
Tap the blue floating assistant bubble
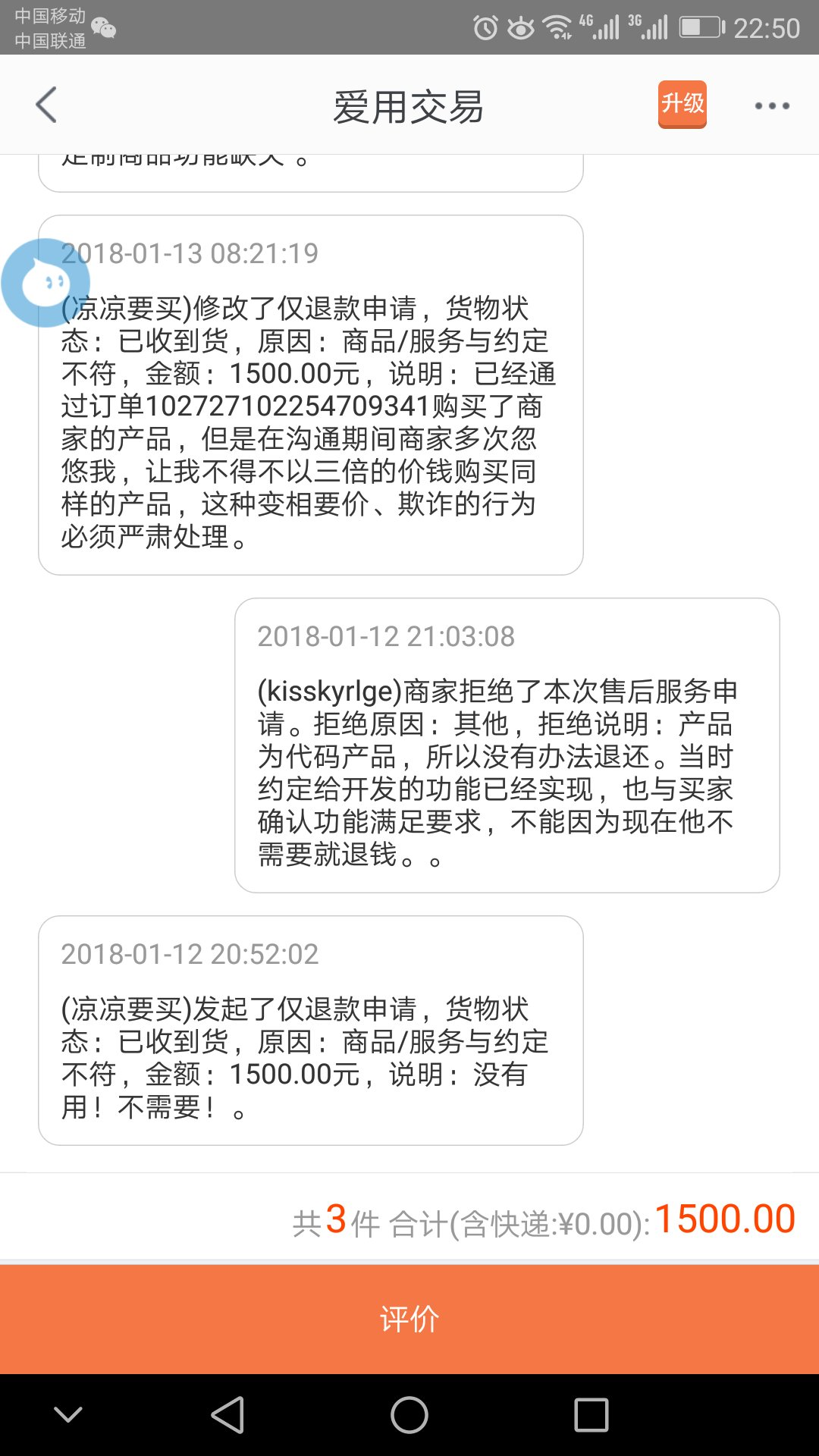point(45,283)
